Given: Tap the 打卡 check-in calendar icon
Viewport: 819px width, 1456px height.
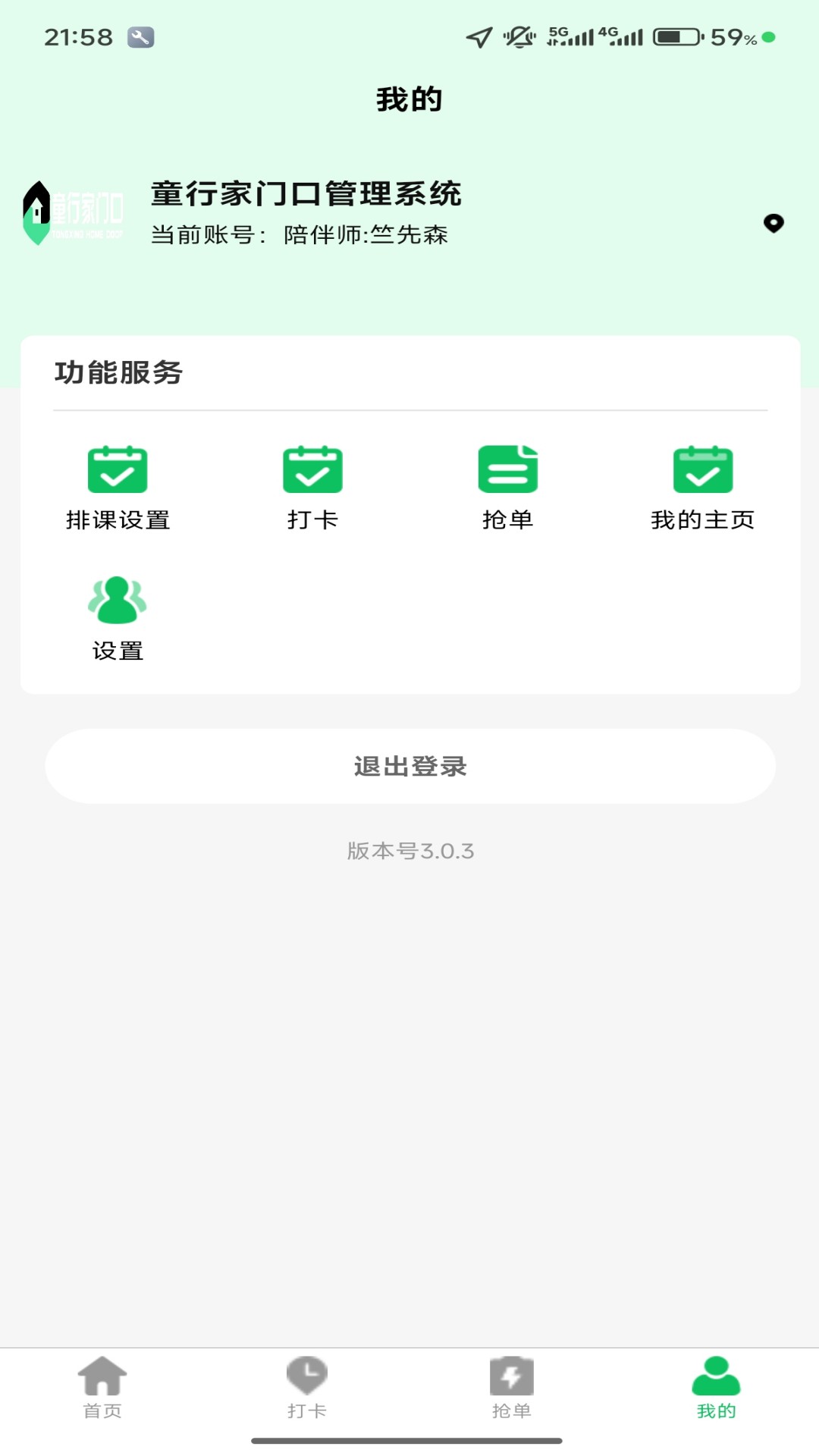Looking at the screenshot, I should point(313,470).
